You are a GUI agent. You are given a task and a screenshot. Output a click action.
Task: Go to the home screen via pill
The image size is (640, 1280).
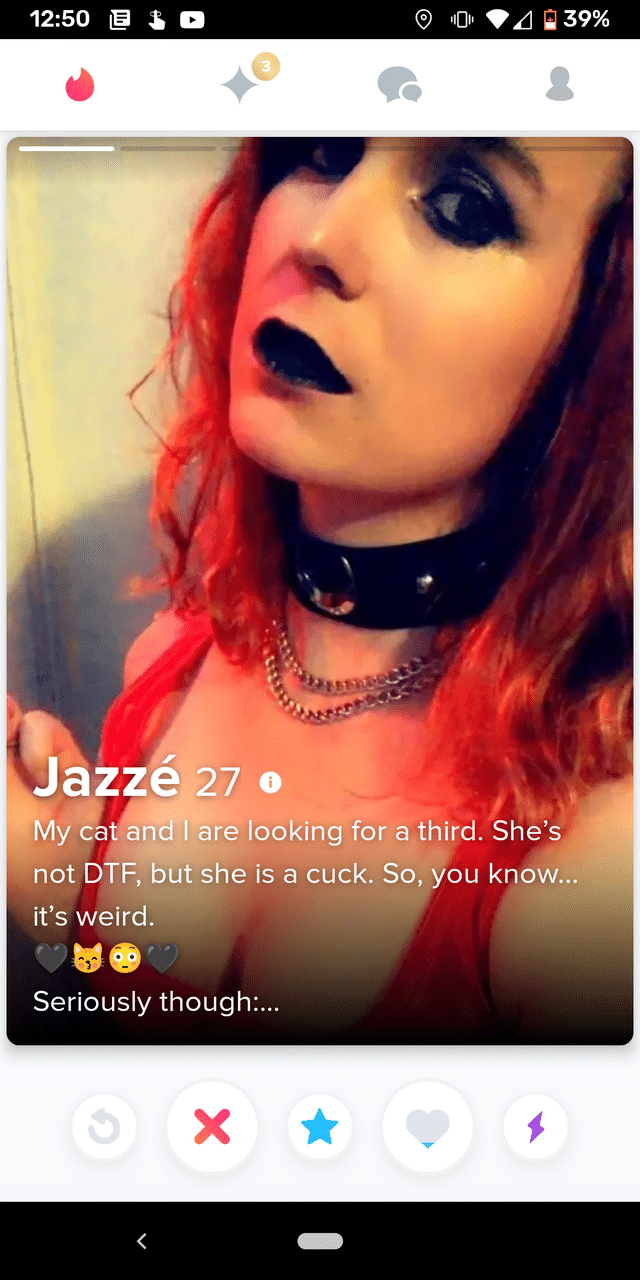pyautogui.click(x=320, y=1241)
